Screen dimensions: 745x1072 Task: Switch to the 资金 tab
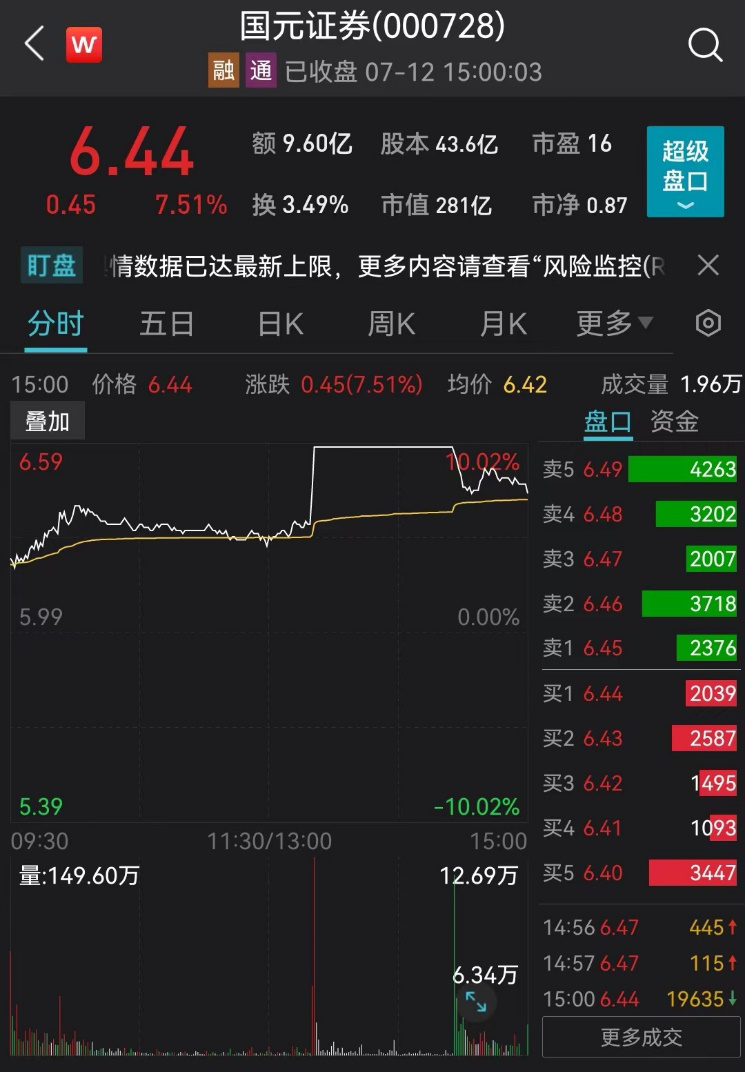pos(674,422)
